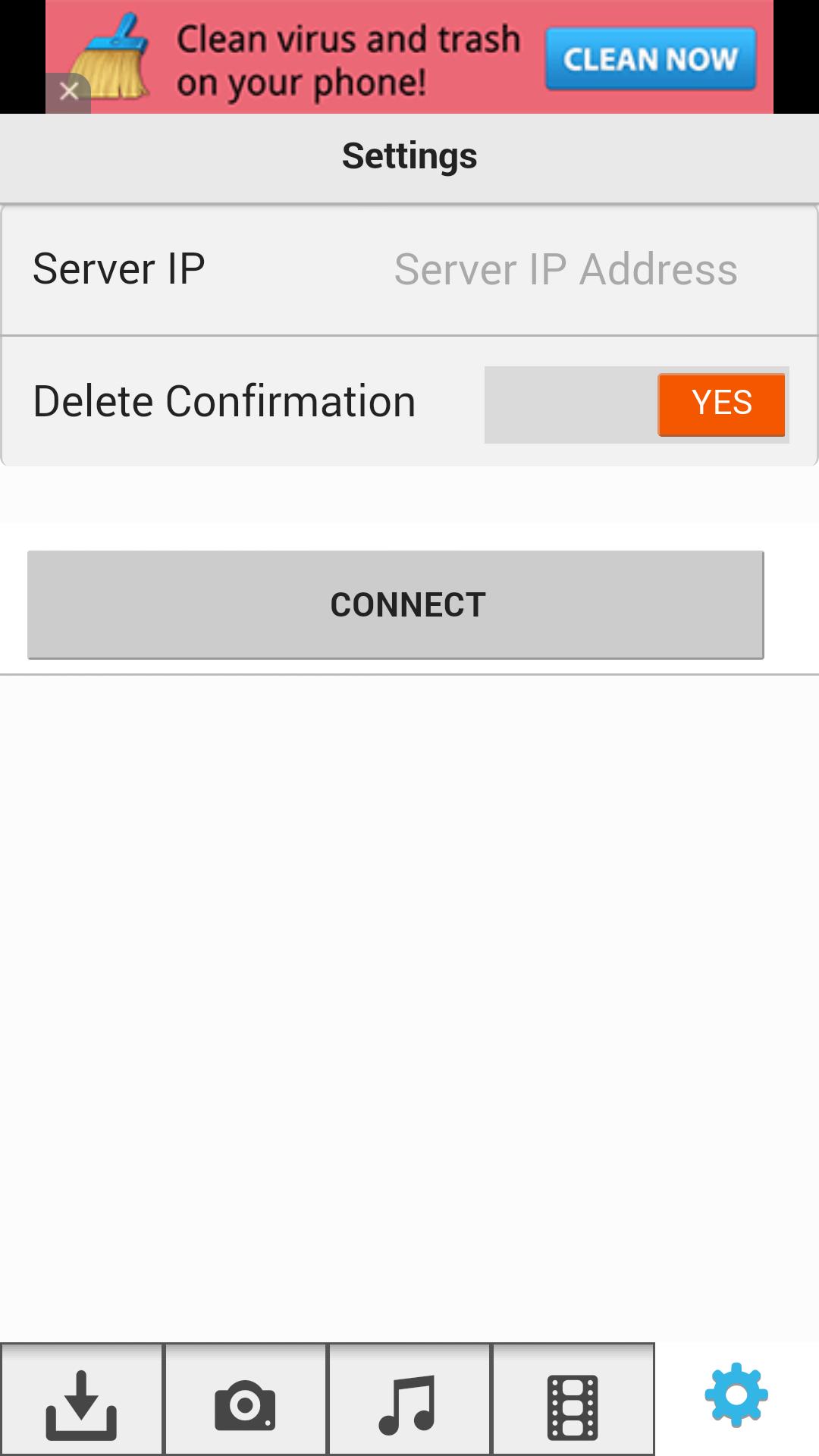Tap the YES switch beside Delete Confirmation

coord(722,403)
